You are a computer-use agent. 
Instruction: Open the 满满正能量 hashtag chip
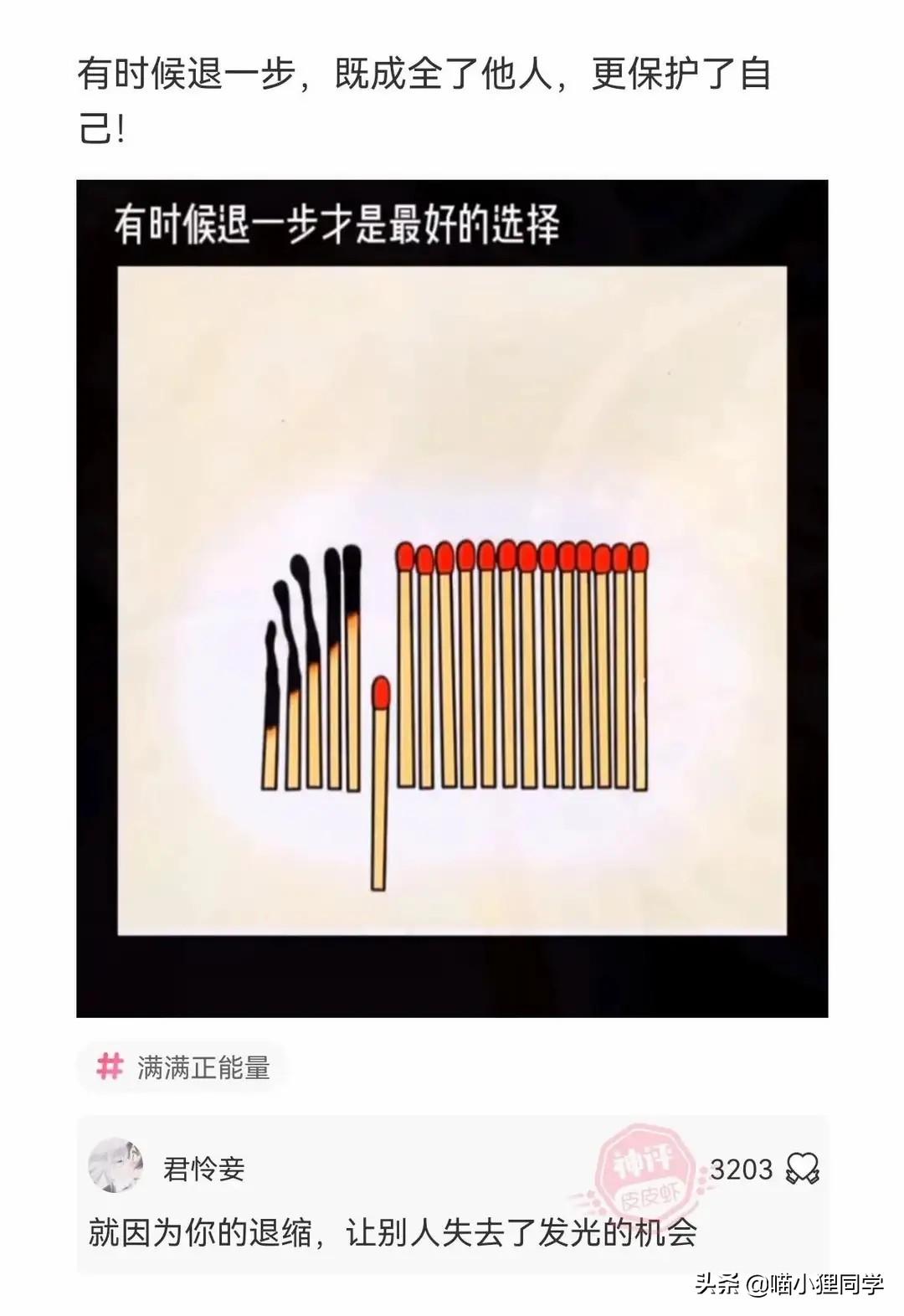pyautogui.click(x=184, y=1067)
